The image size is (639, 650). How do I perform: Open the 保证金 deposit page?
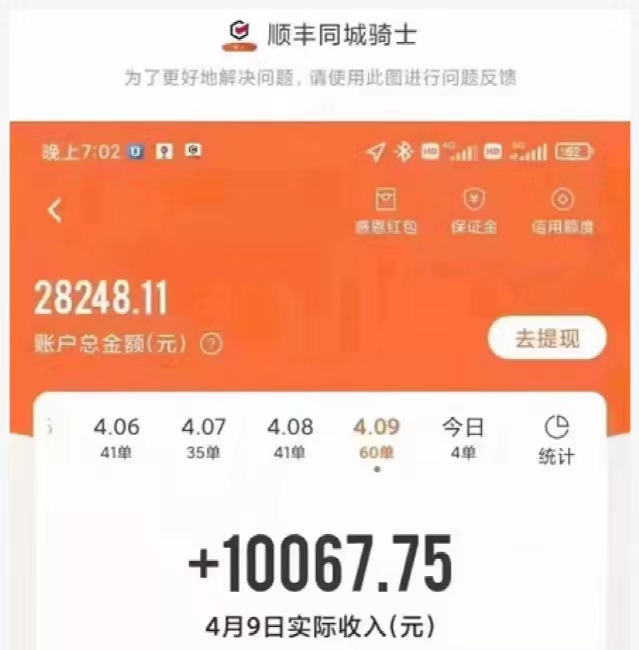(474, 211)
